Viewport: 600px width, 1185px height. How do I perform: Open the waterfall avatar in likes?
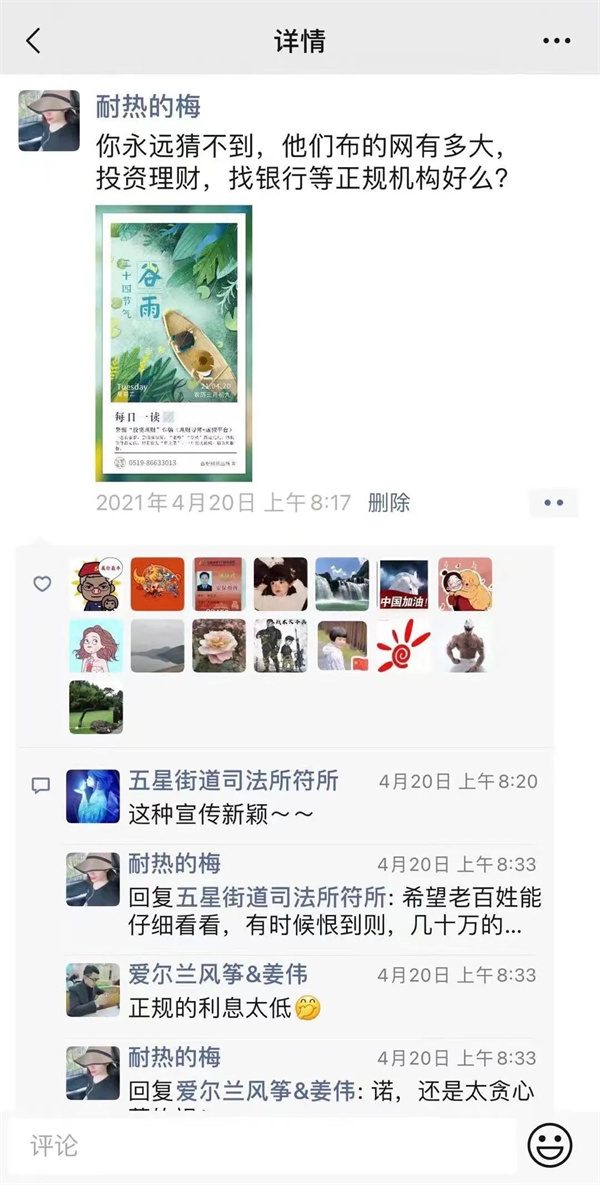[342, 585]
